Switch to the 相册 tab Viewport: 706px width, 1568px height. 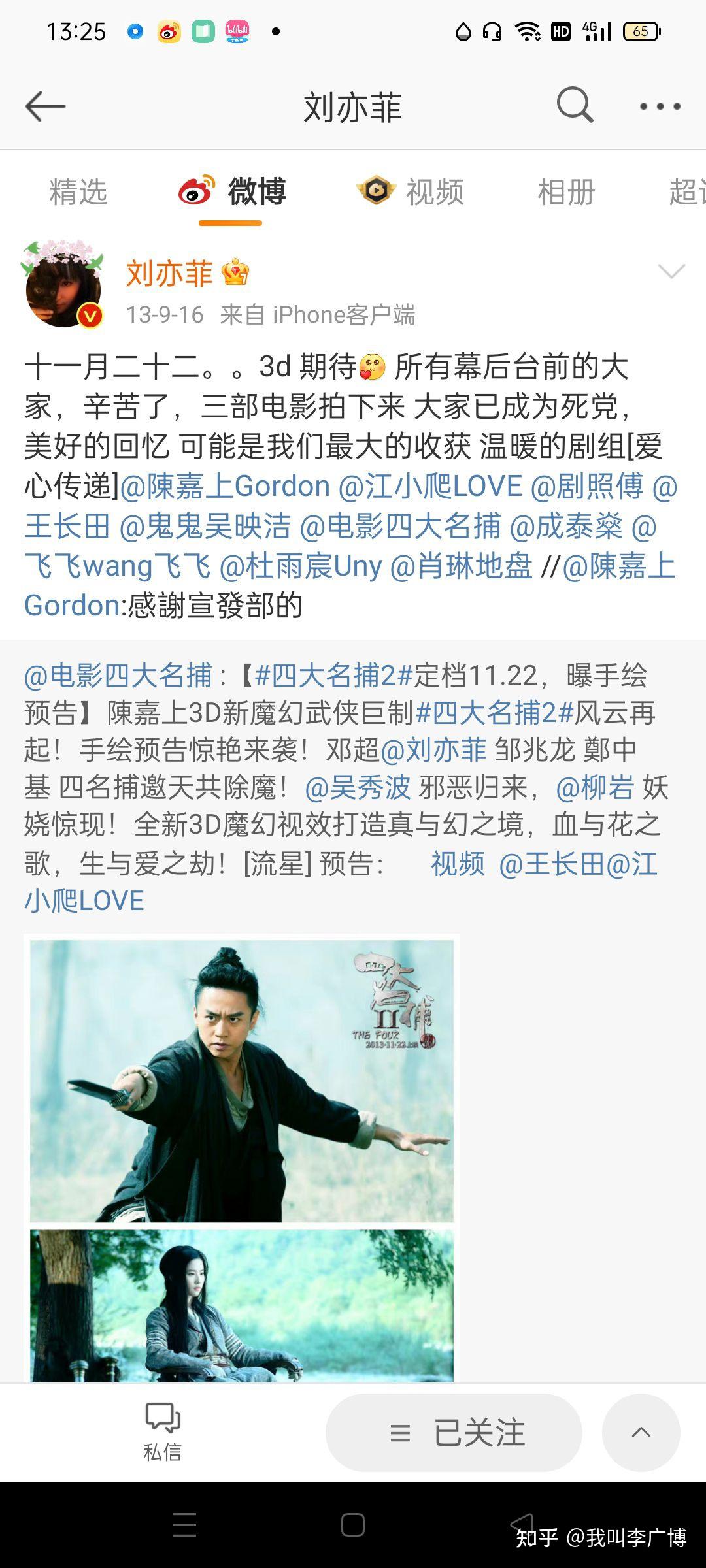point(566,192)
